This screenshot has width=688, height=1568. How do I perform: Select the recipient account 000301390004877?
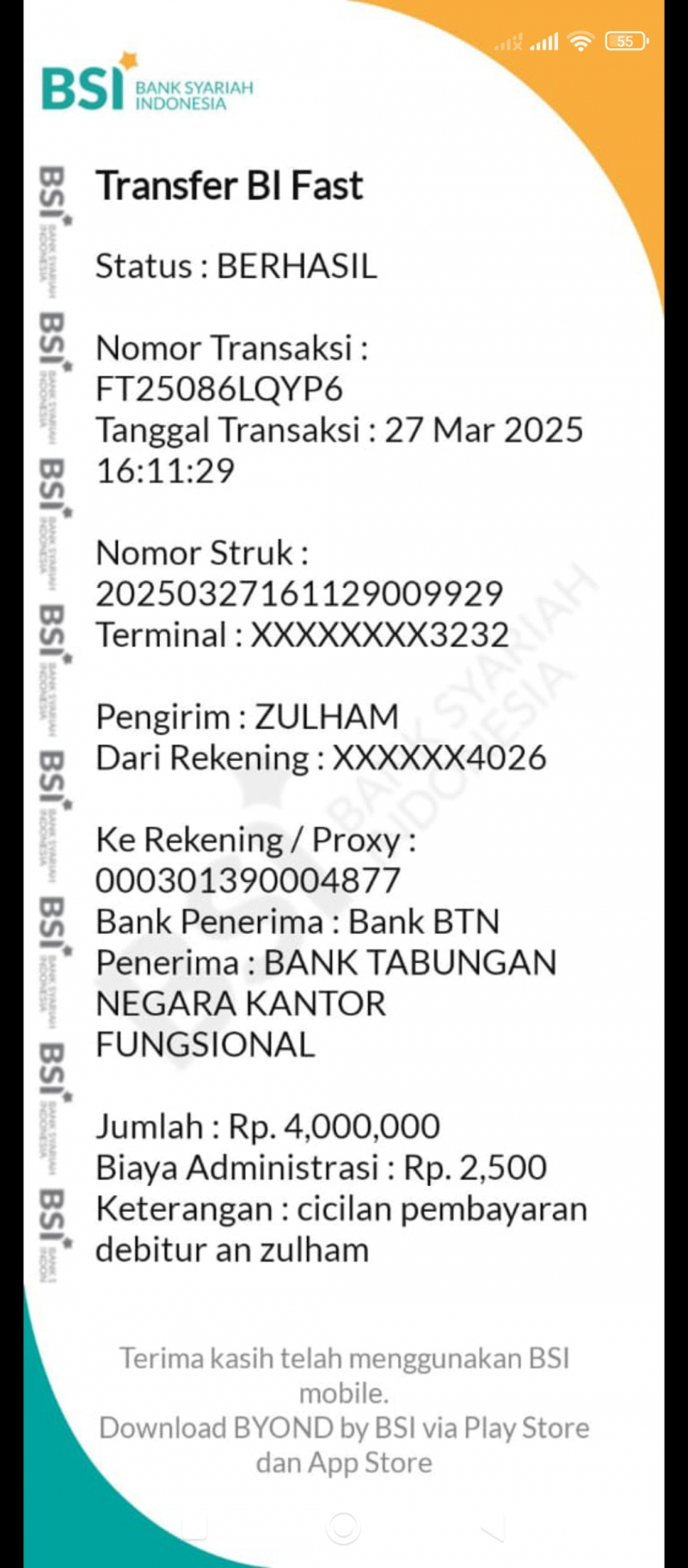[248, 880]
